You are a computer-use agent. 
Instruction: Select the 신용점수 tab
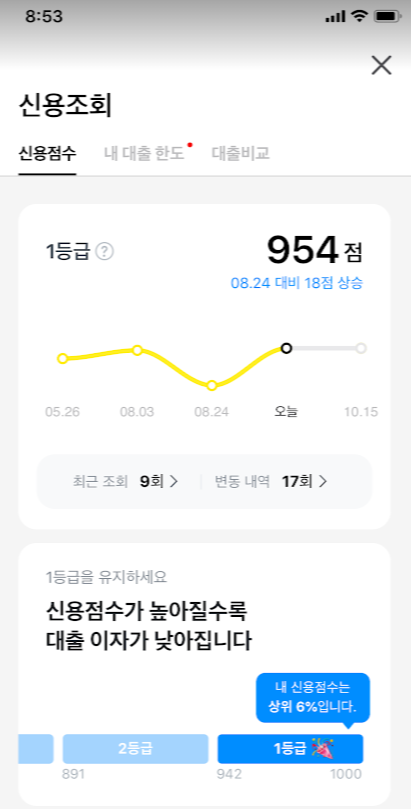pyautogui.click(x=47, y=153)
